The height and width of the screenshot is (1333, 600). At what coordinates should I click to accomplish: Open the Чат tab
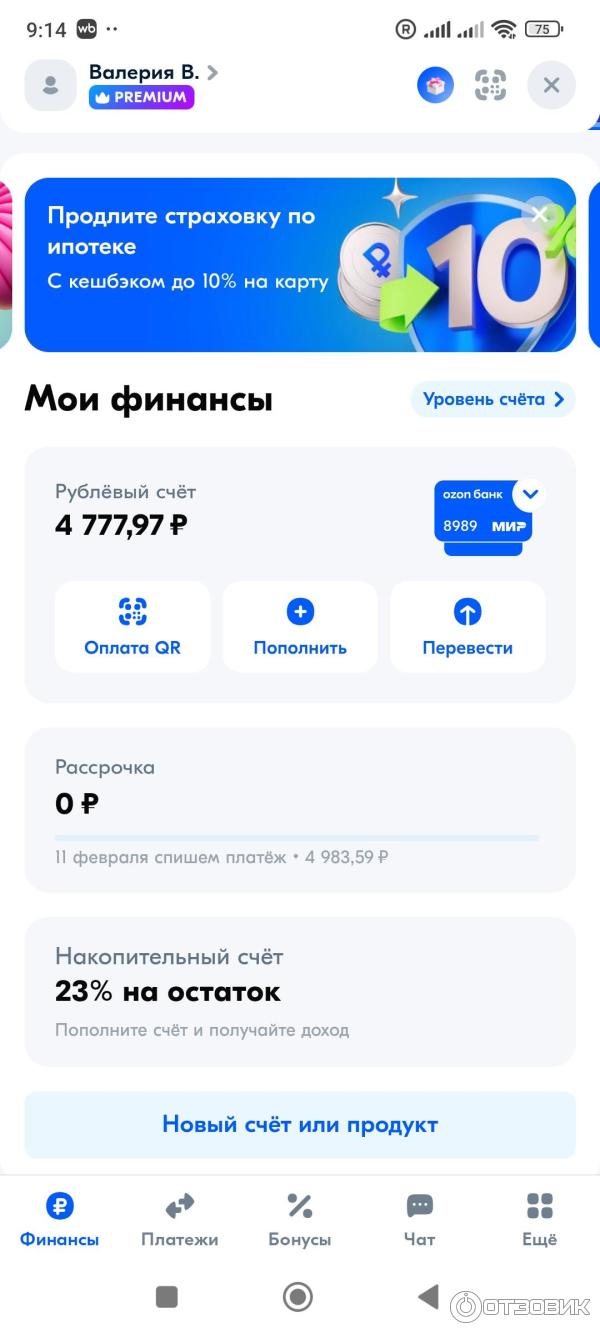tap(419, 1220)
